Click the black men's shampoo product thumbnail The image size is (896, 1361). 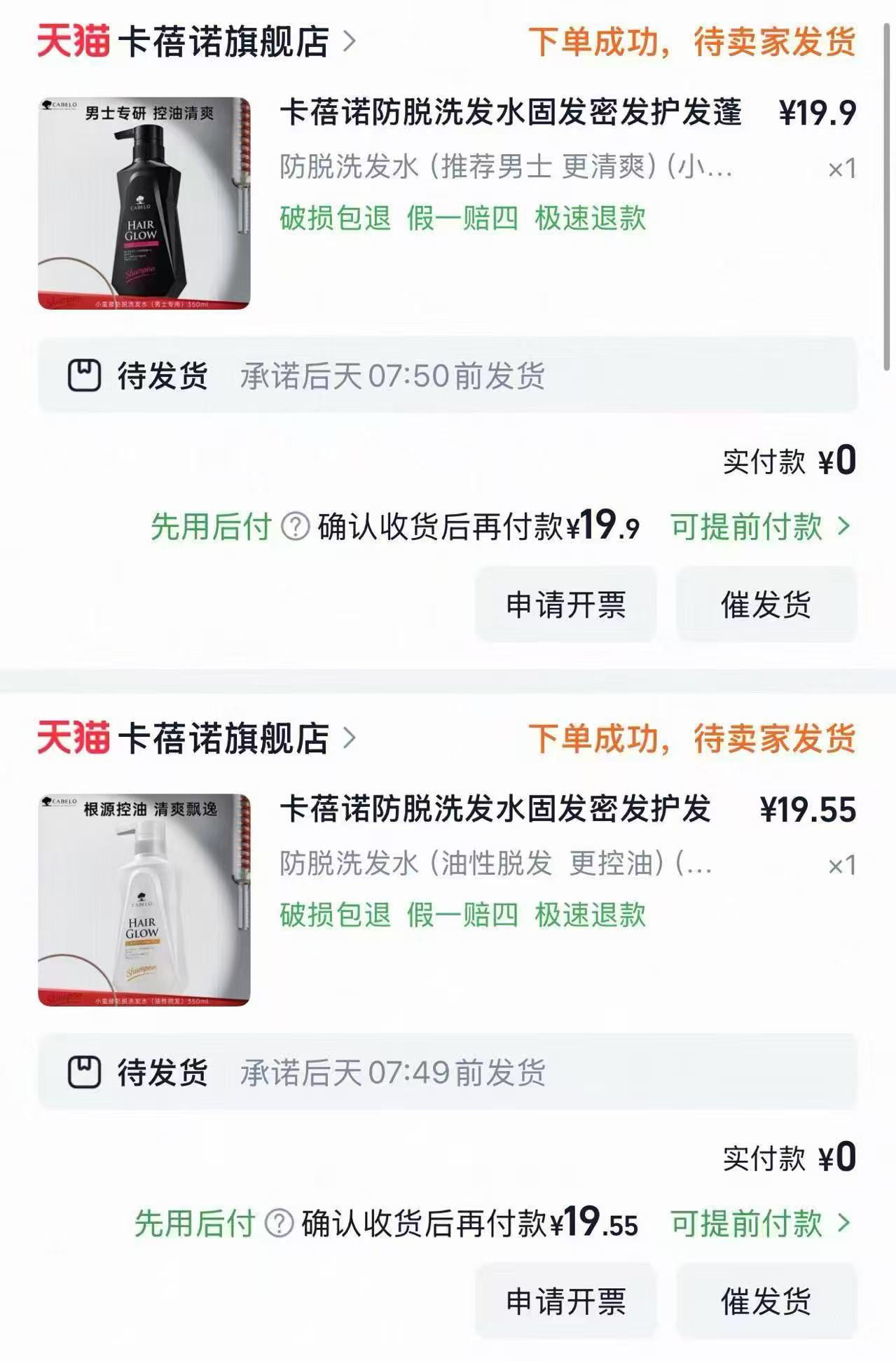pyautogui.click(x=145, y=200)
